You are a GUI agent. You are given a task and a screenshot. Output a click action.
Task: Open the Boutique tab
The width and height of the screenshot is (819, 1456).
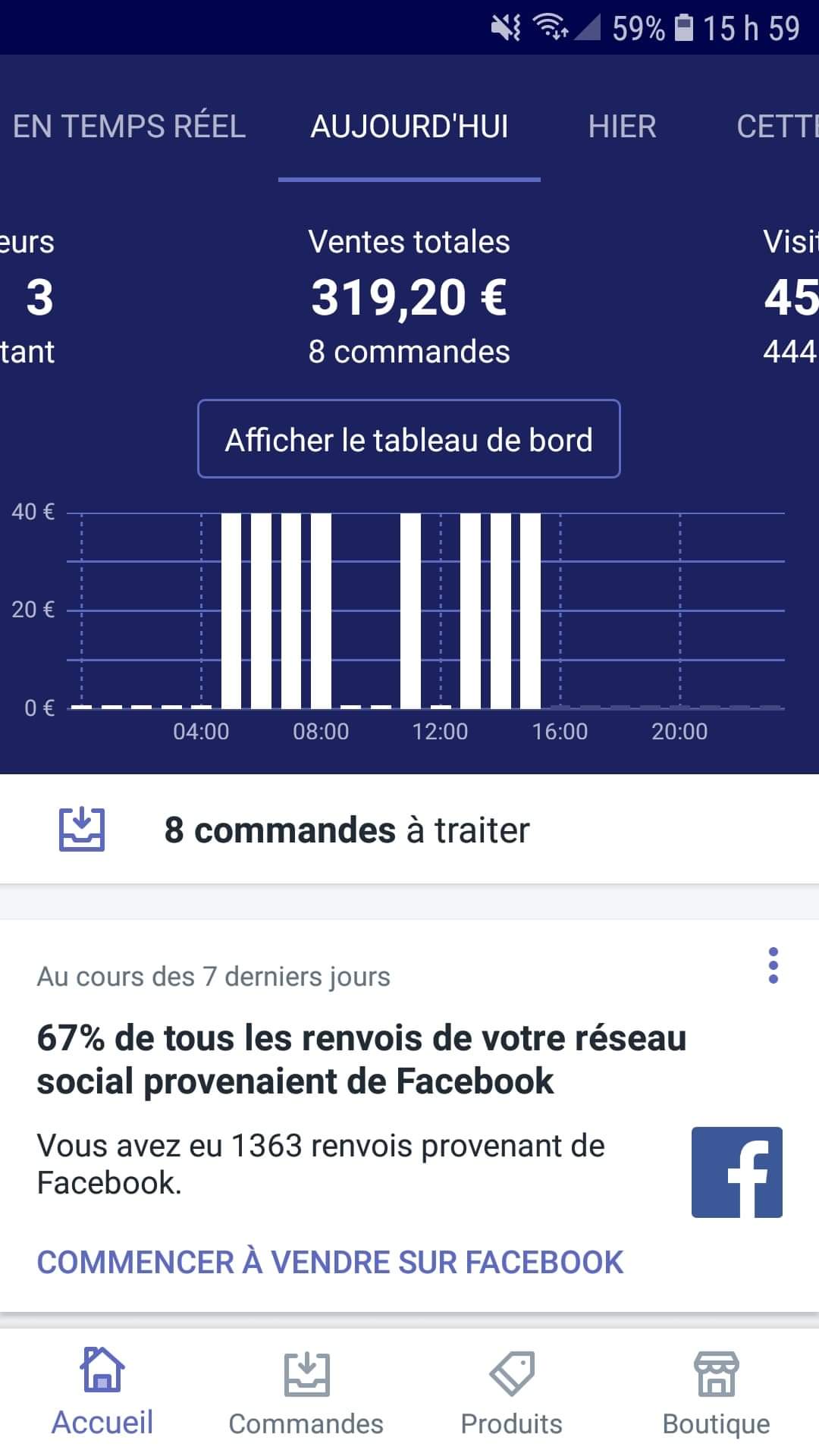716,1392
